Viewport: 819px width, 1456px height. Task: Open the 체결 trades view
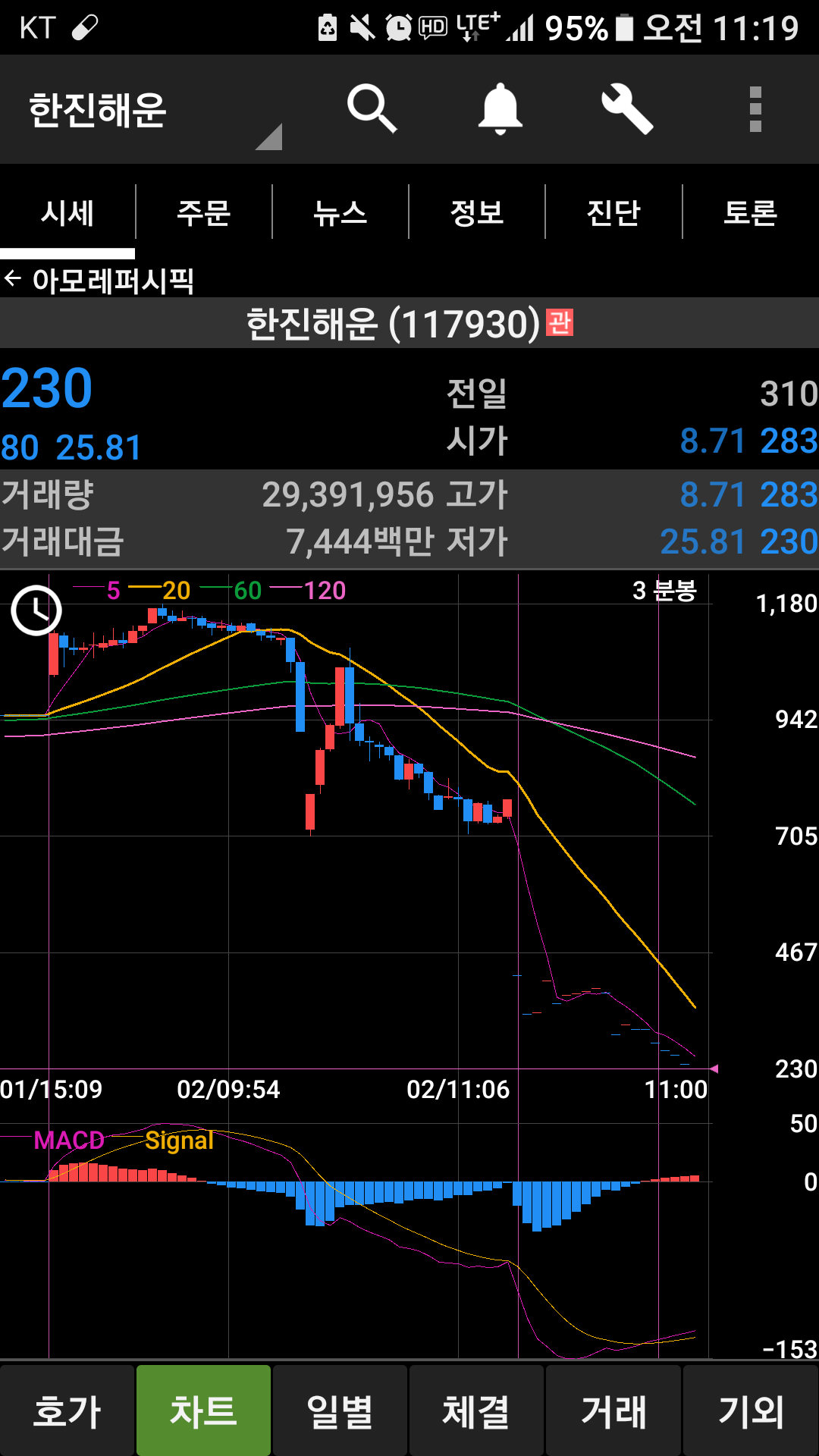pos(476,1410)
